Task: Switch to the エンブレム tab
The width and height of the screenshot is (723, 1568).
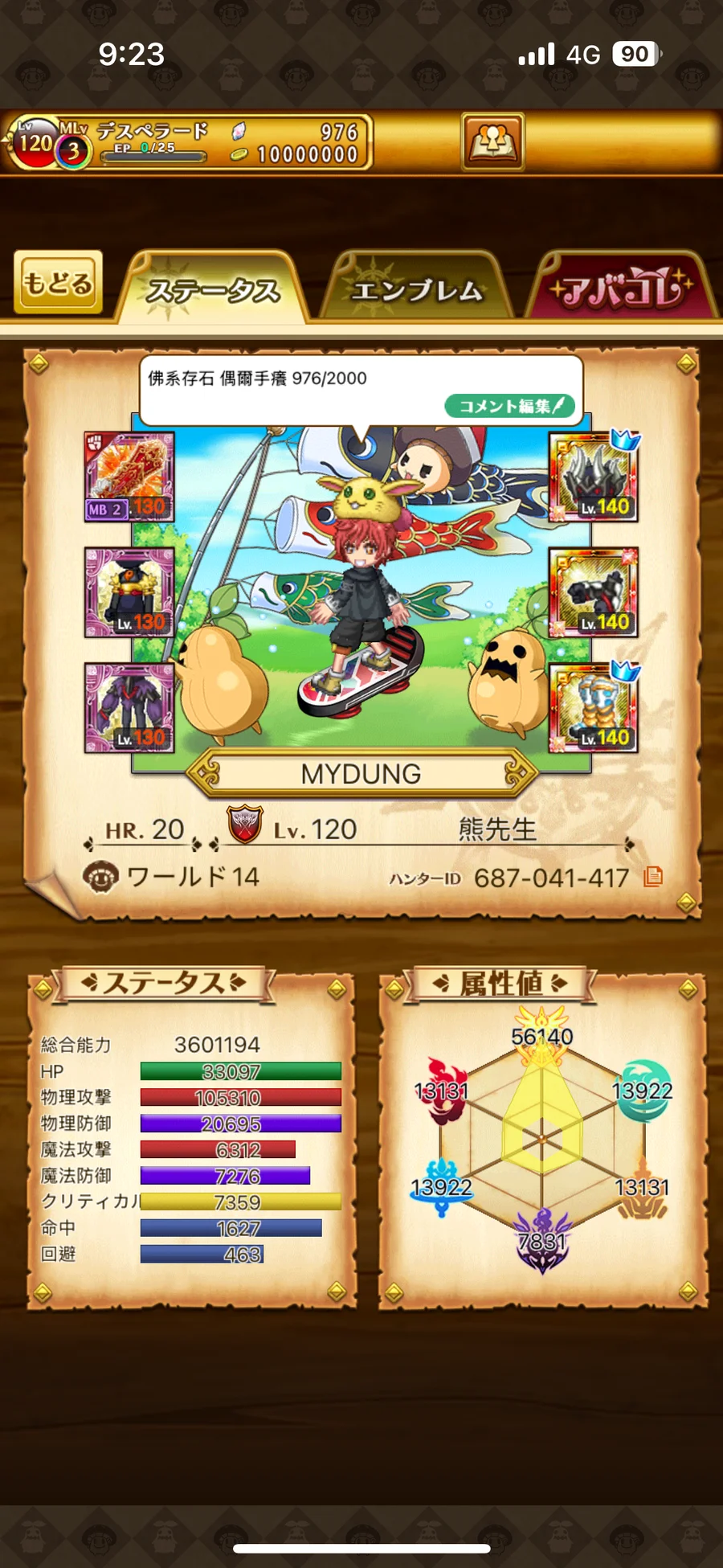Action: point(416,289)
